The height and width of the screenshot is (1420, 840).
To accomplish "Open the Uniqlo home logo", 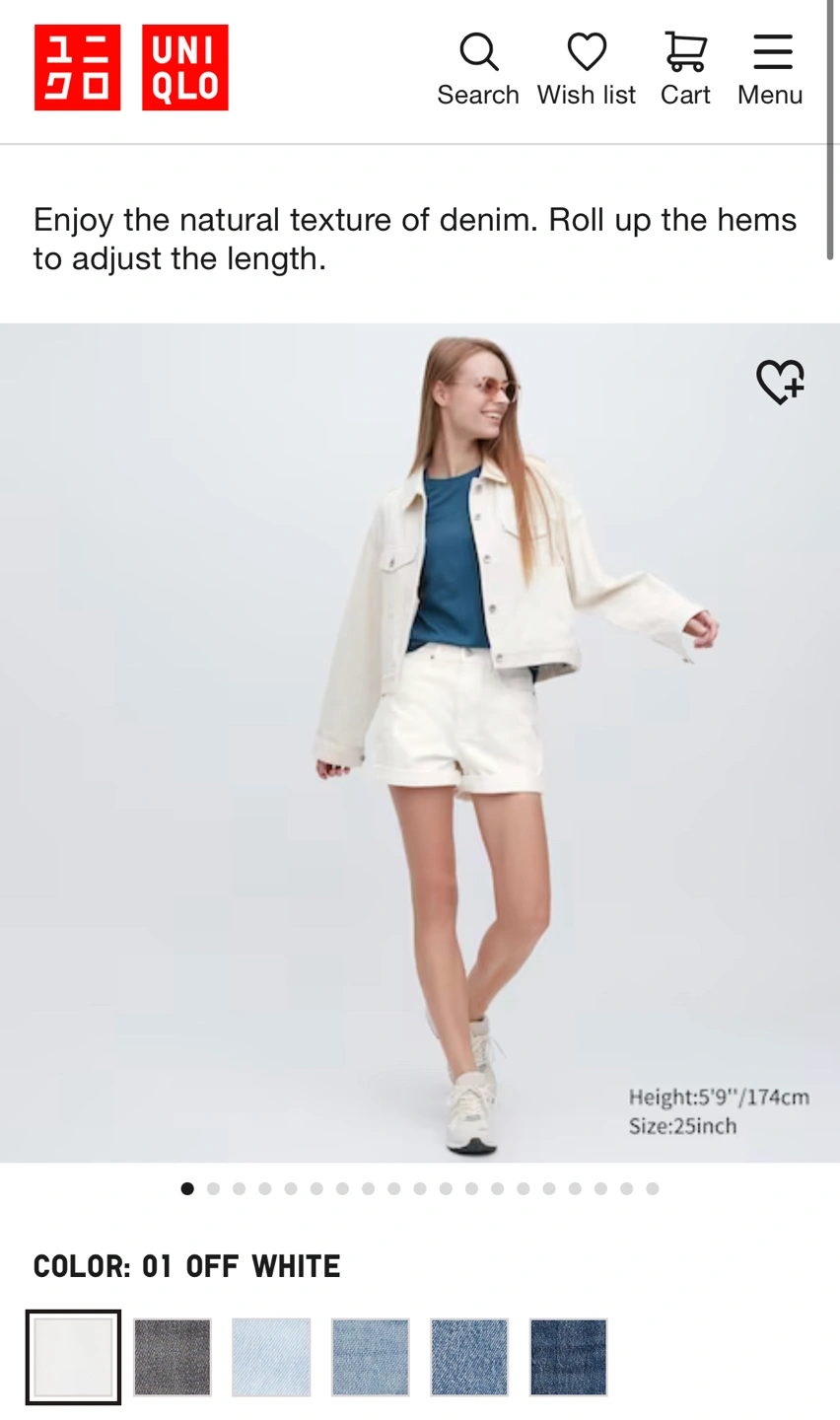I will pyautogui.click(x=131, y=67).
